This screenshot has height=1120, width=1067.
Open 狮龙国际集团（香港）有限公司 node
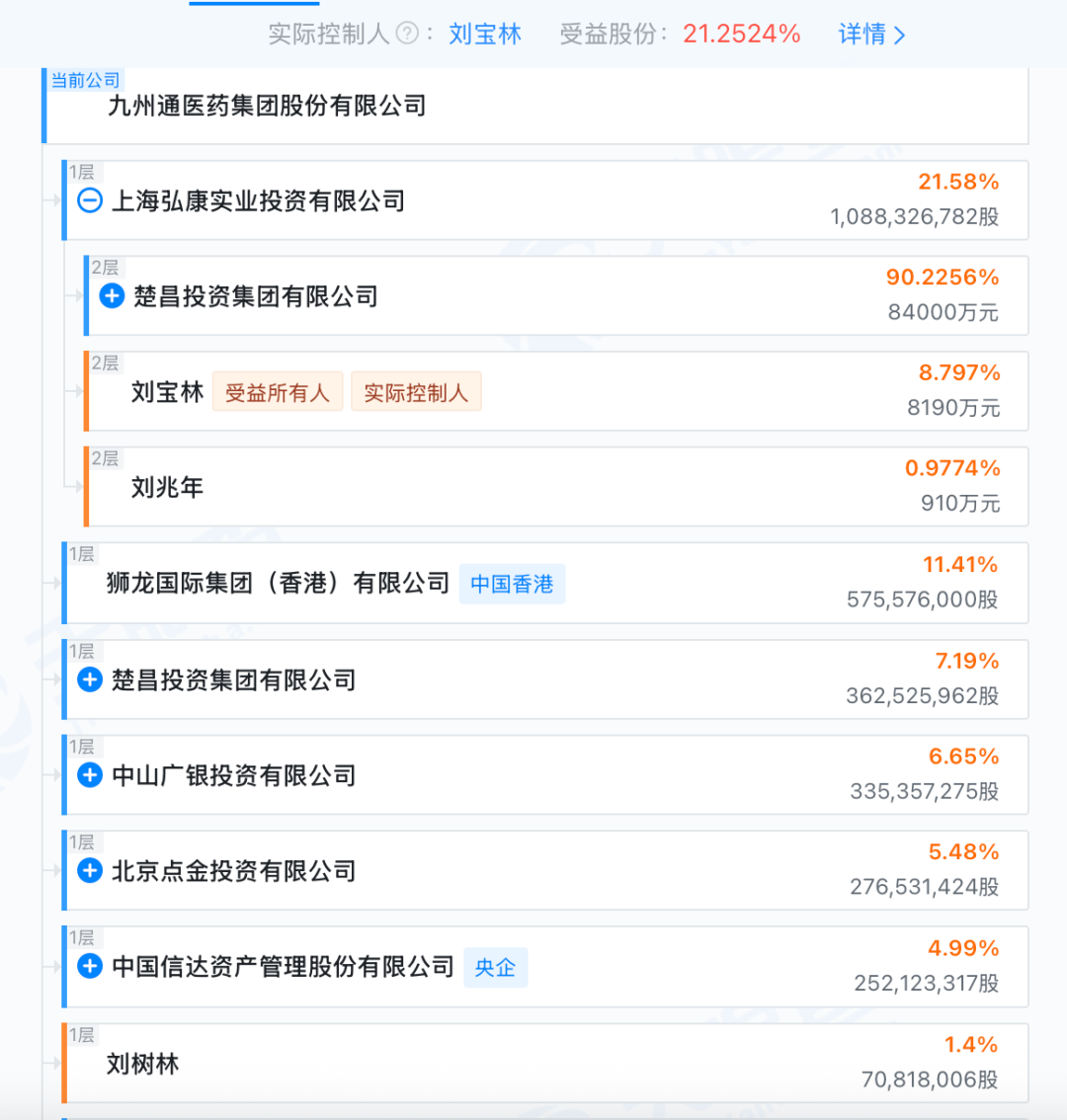coord(277,584)
